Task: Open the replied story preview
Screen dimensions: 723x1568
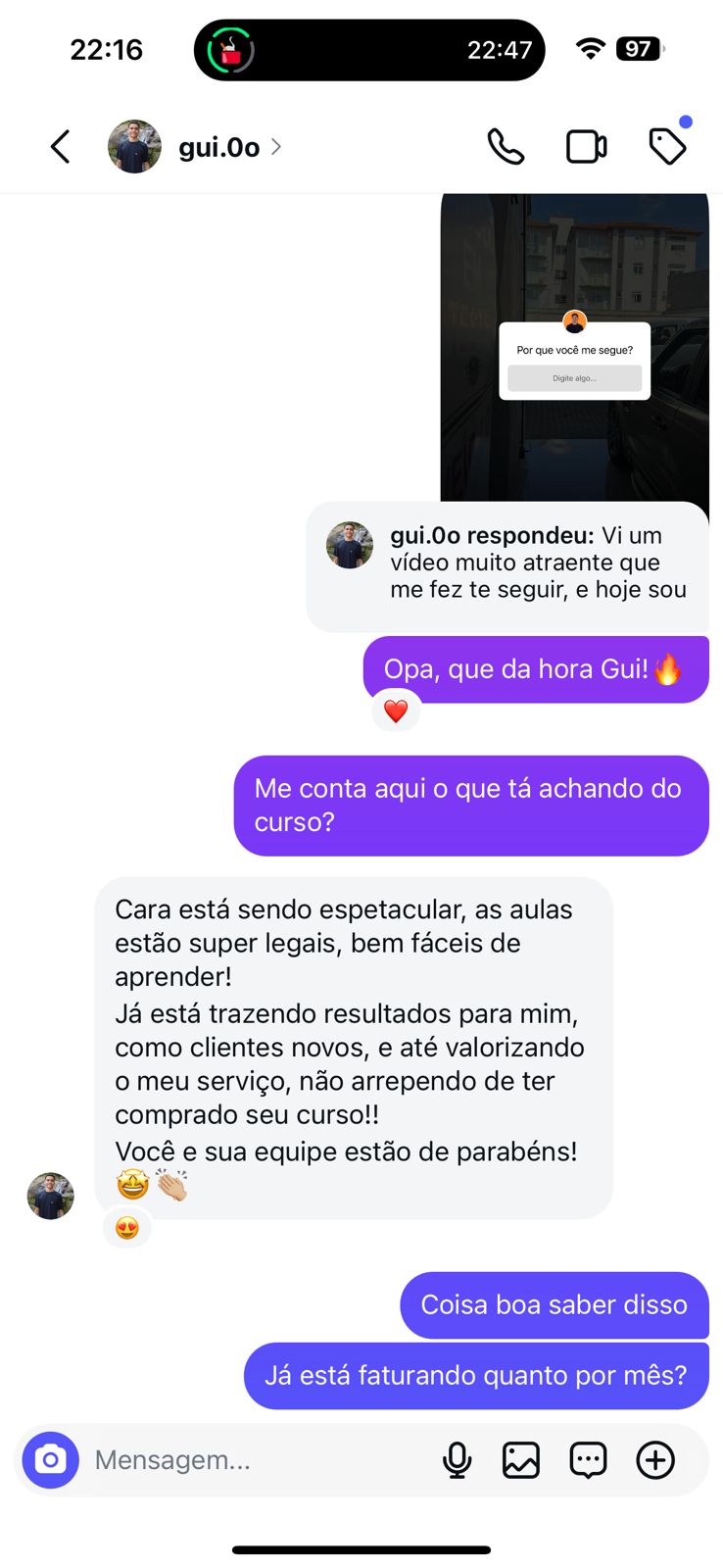Action: (574, 348)
